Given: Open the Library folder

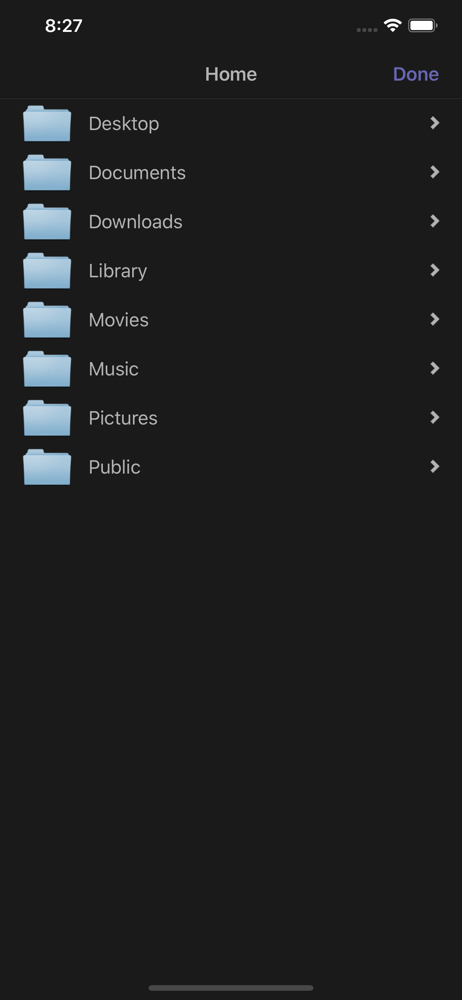Looking at the screenshot, I should [x=231, y=271].
